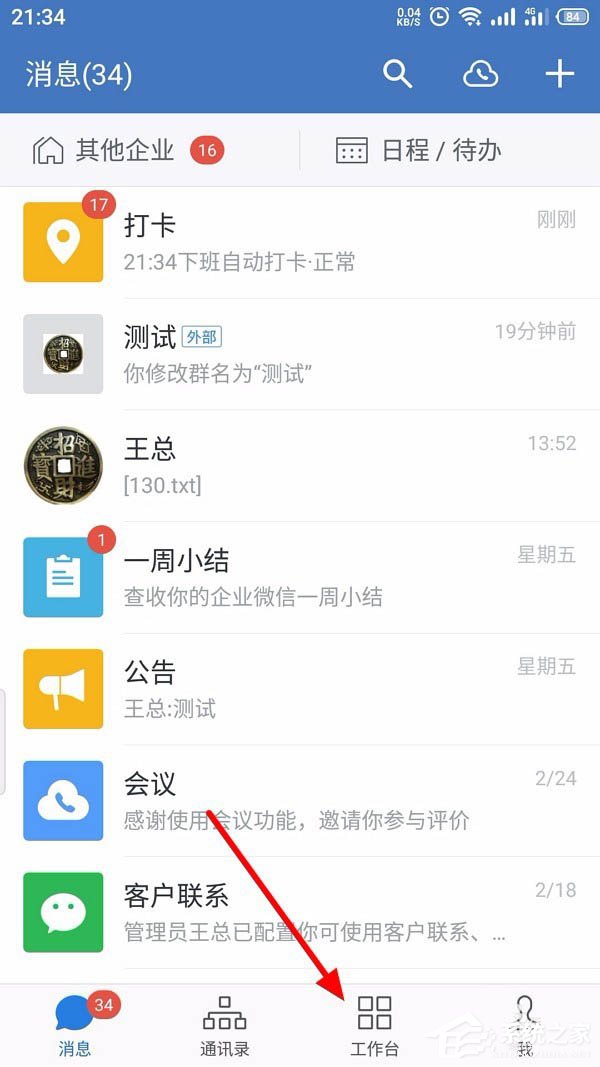This screenshot has height=1067, width=600.
Task: Open the 会议 meeting thread
Action: pos(300,801)
